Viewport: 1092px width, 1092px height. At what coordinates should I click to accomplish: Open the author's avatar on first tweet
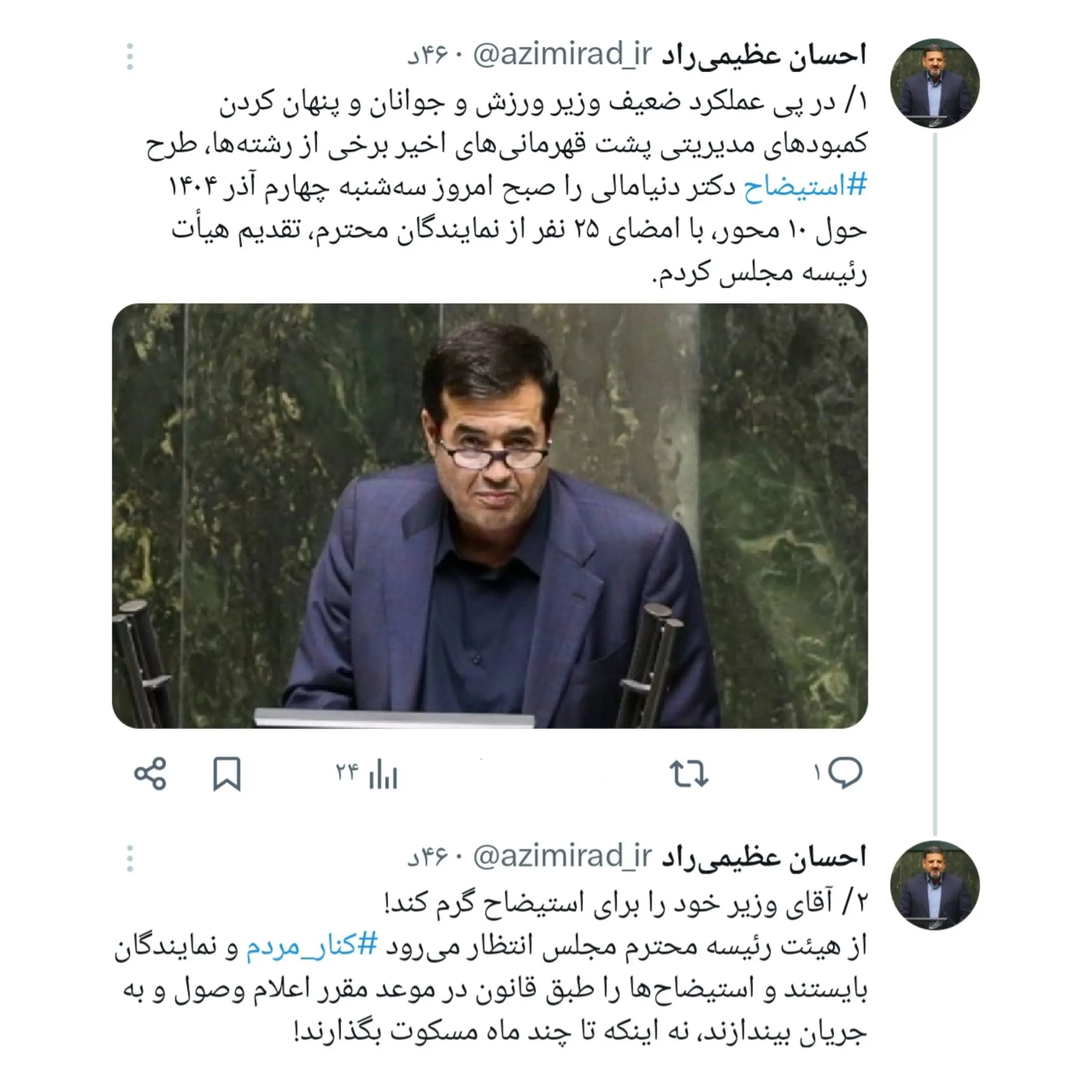coord(935,83)
